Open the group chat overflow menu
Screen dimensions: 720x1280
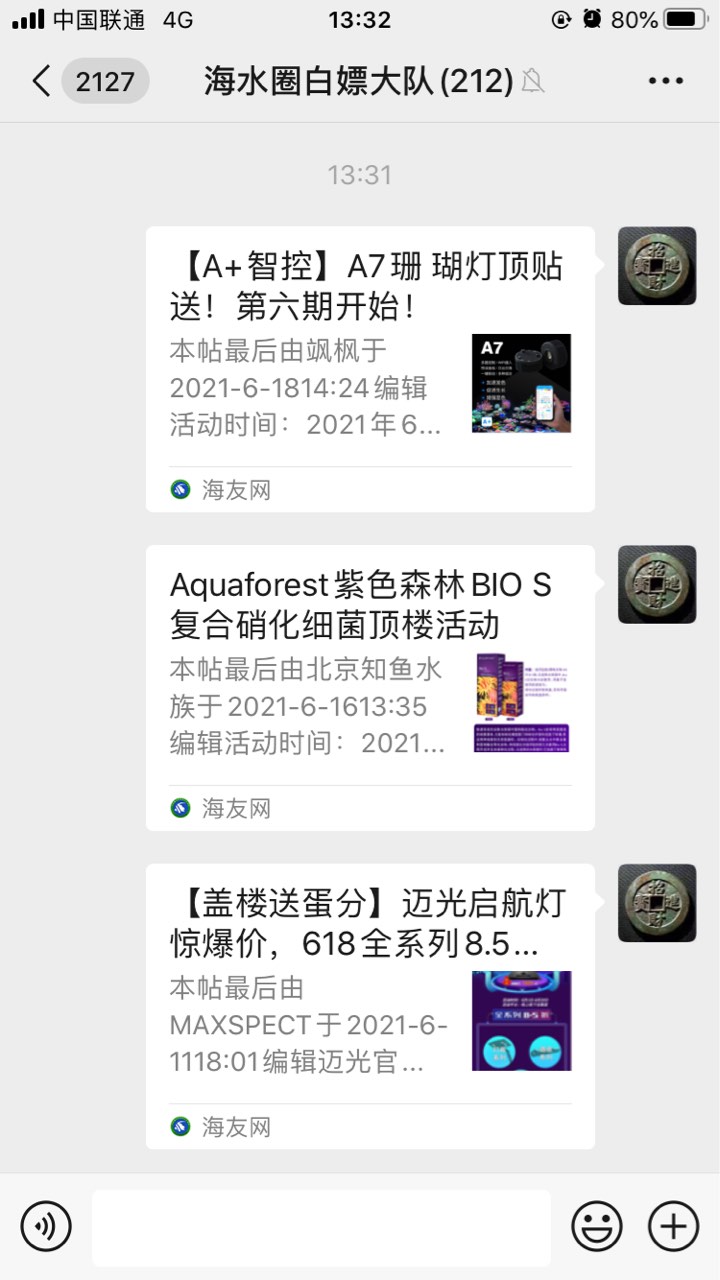(665, 81)
